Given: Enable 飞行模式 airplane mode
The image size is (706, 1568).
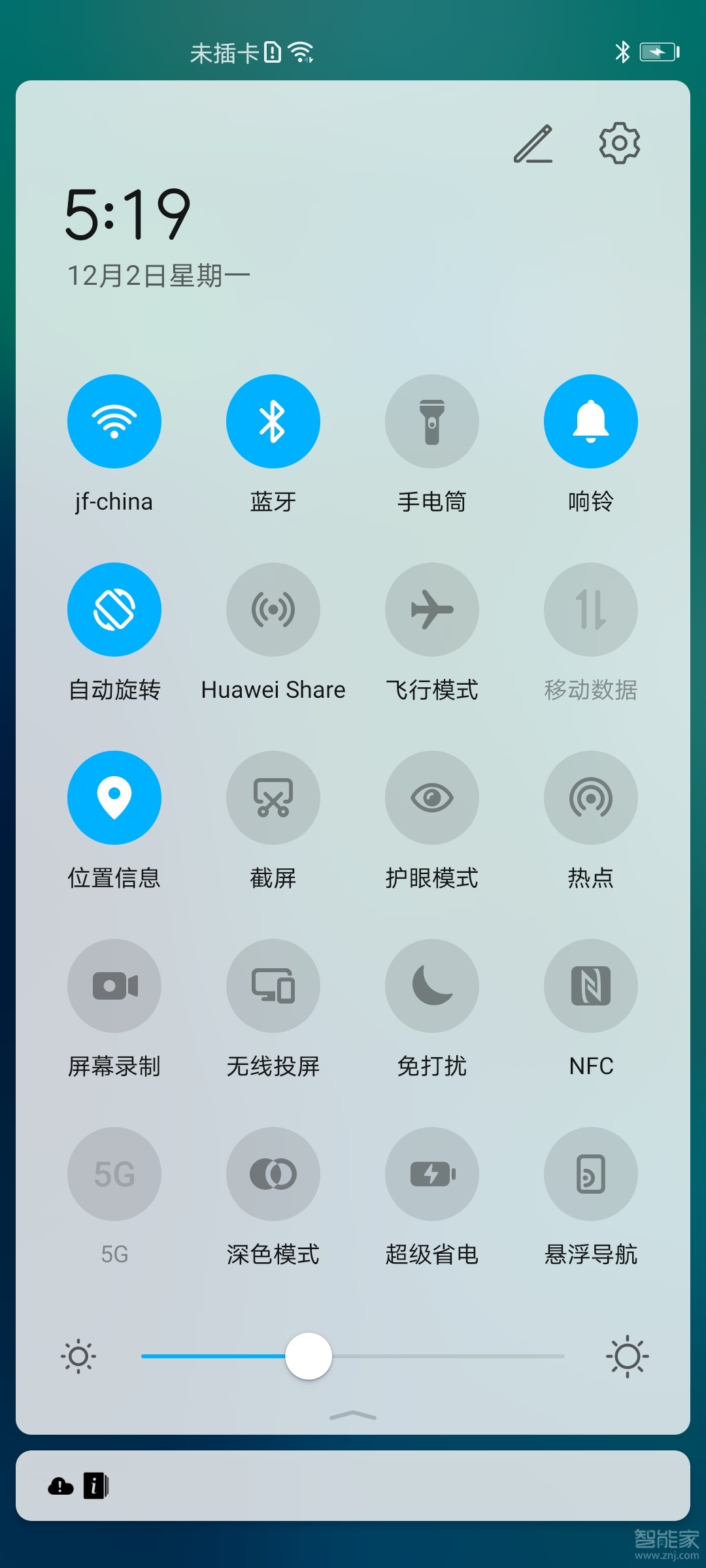Looking at the screenshot, I should pyautogui.click(x=432, y=609).
